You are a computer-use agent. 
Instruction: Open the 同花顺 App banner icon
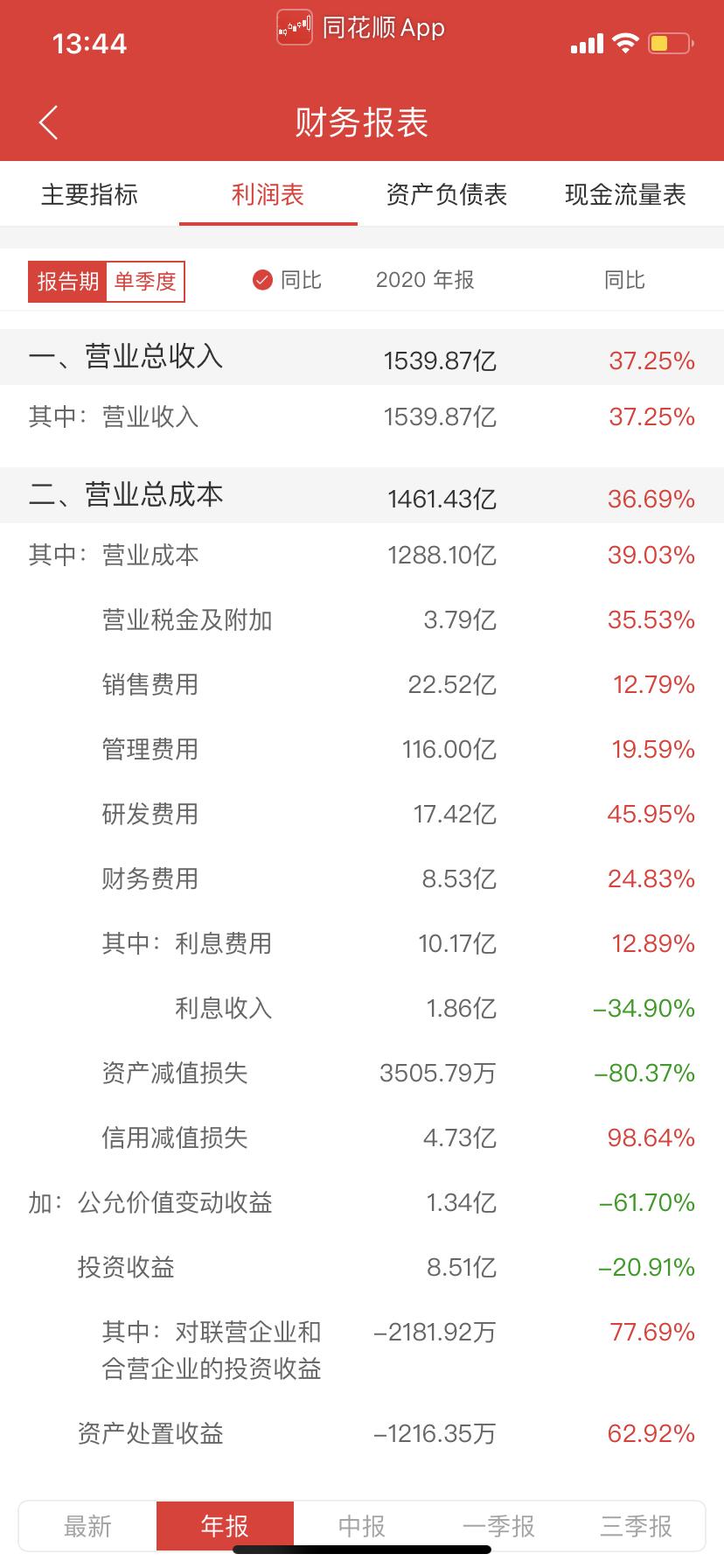click(294, 27)
